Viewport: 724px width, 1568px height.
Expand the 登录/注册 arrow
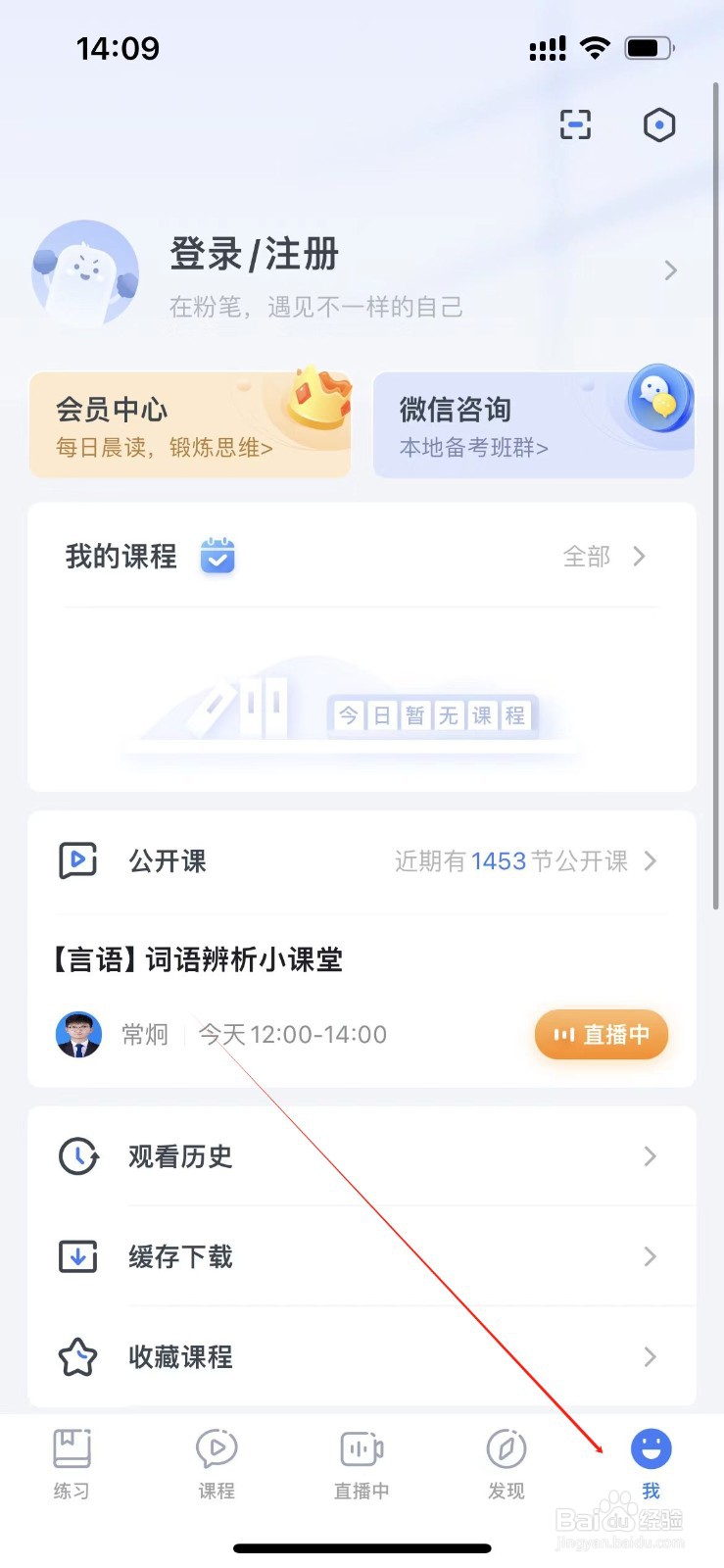pos(670,270)
